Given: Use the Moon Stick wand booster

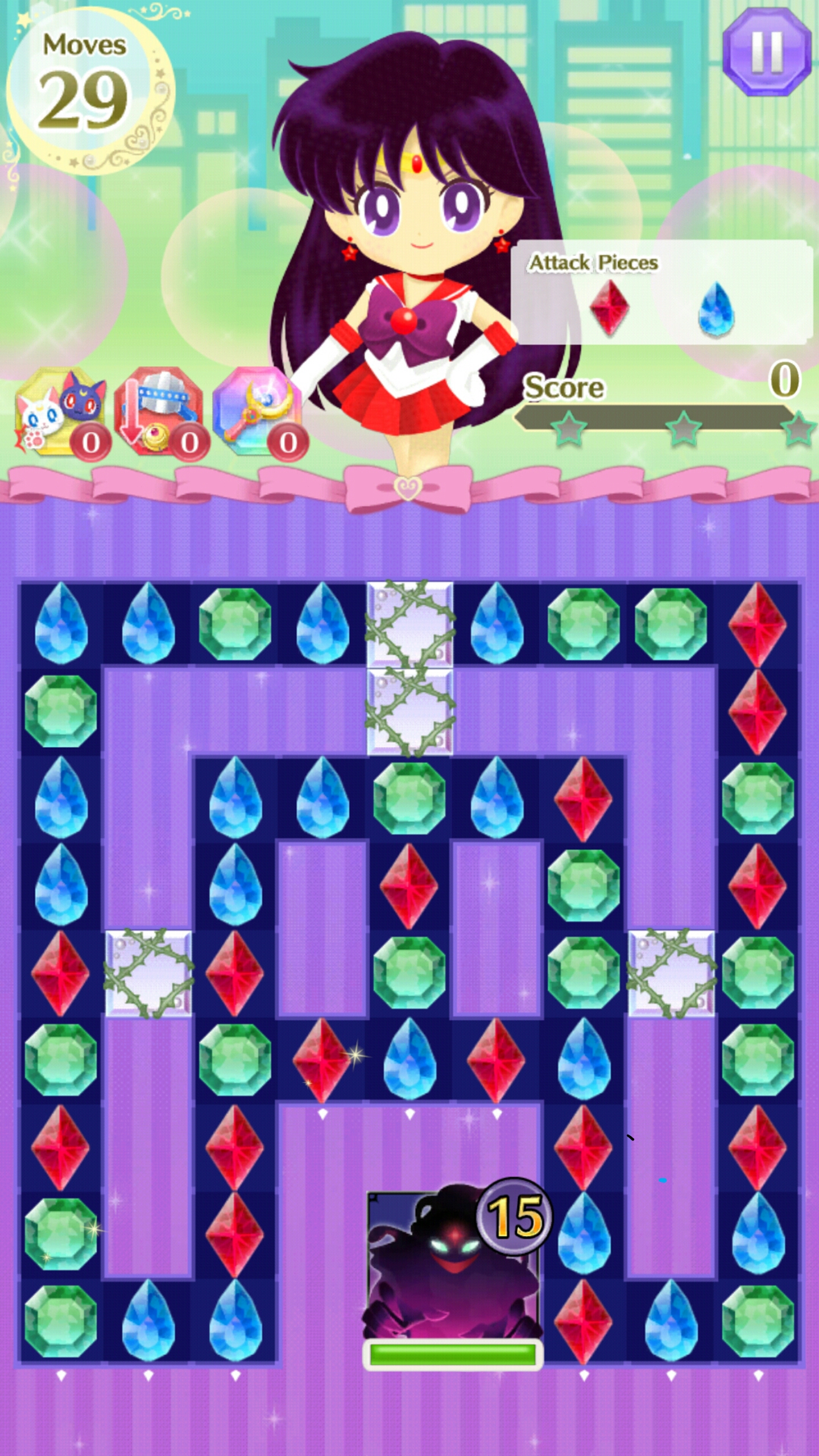Looking at the screenshot, I should click(x=257, y=411).
